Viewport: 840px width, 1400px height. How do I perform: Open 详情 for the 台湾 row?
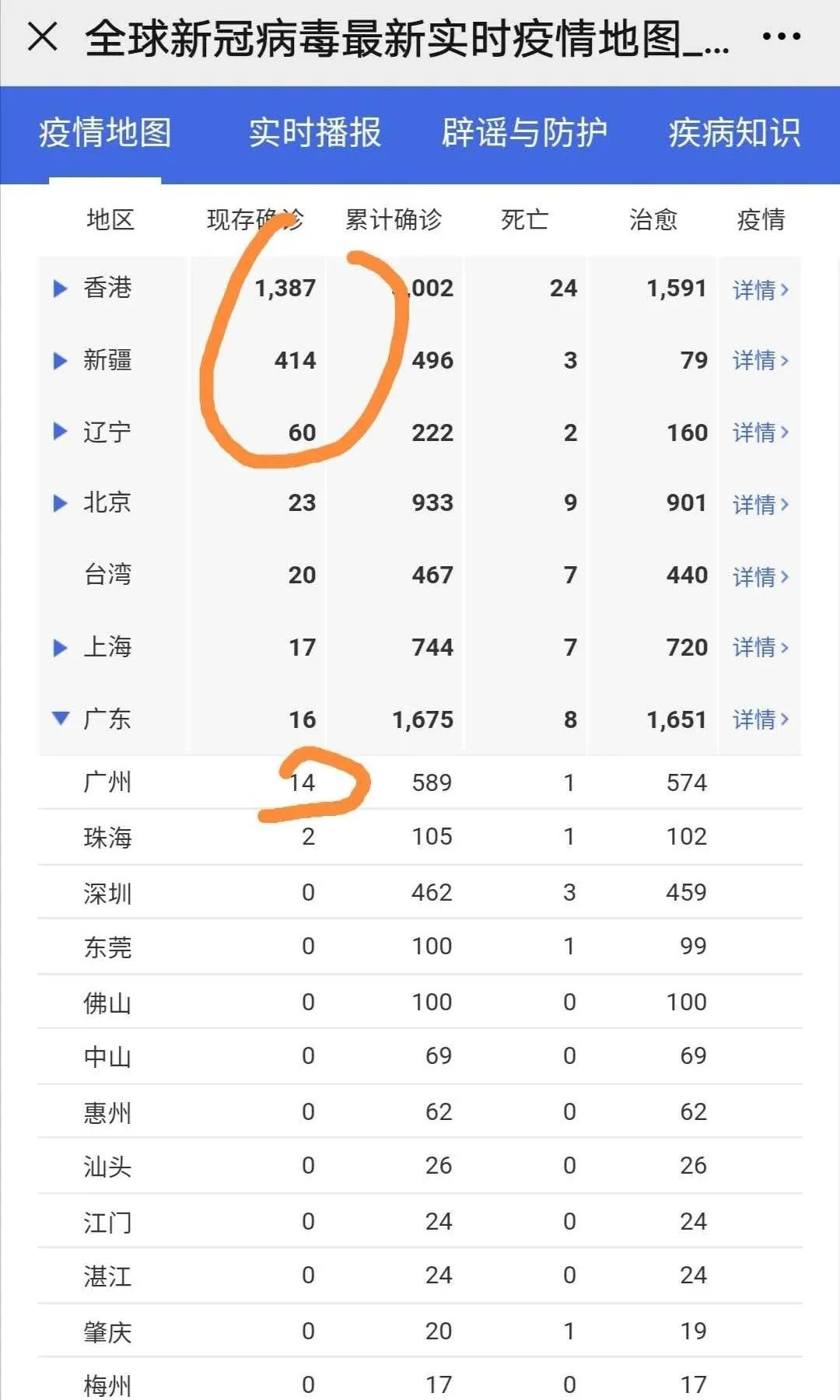[759, 576]
